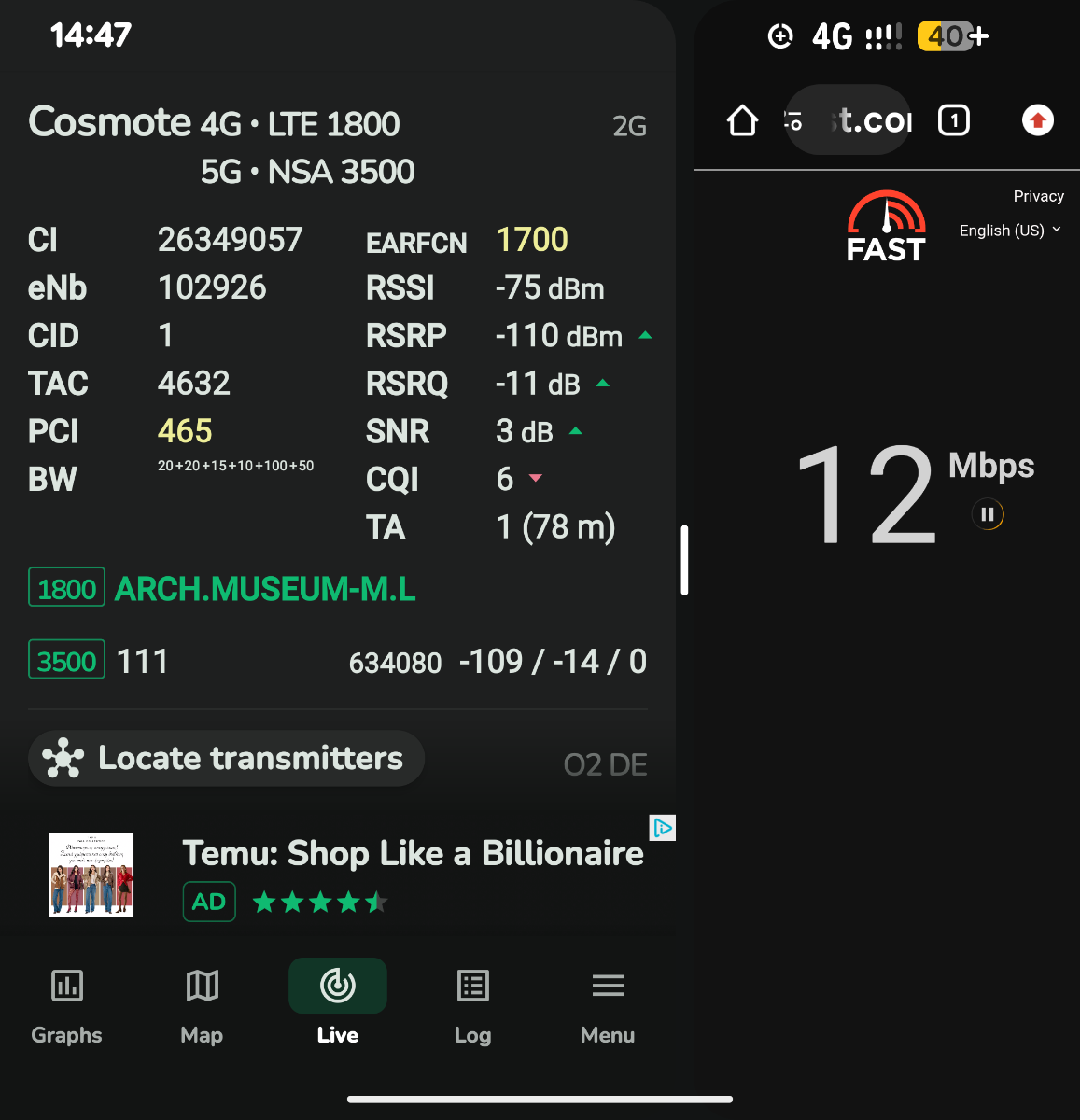Open the AdChoices icon on the ad
This screenshot has height=1120, width=1080.
click(663, 828)
